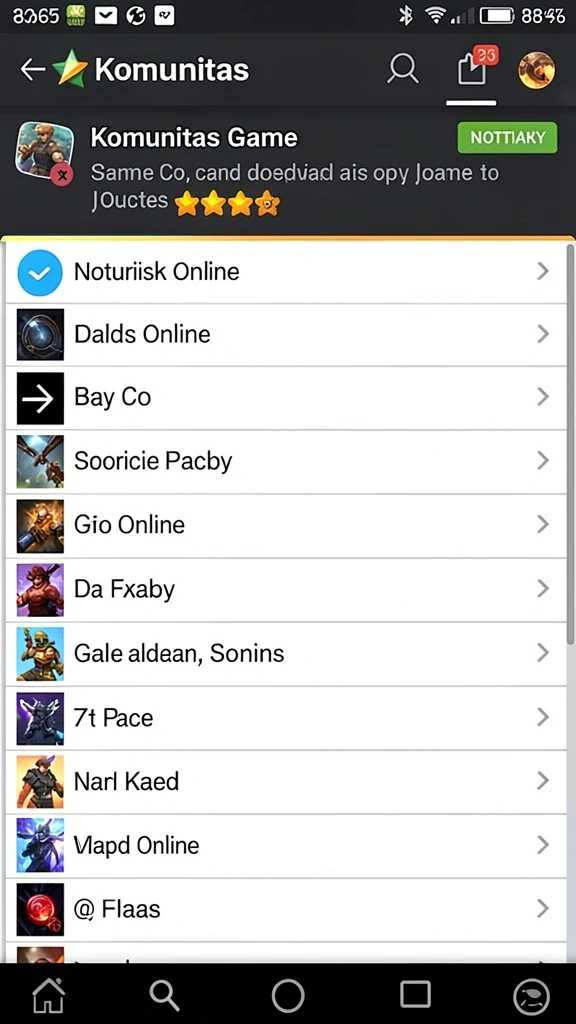Tap the green NOTTIAKY button
Screen dimensions: 576x1024
[507, 138]
